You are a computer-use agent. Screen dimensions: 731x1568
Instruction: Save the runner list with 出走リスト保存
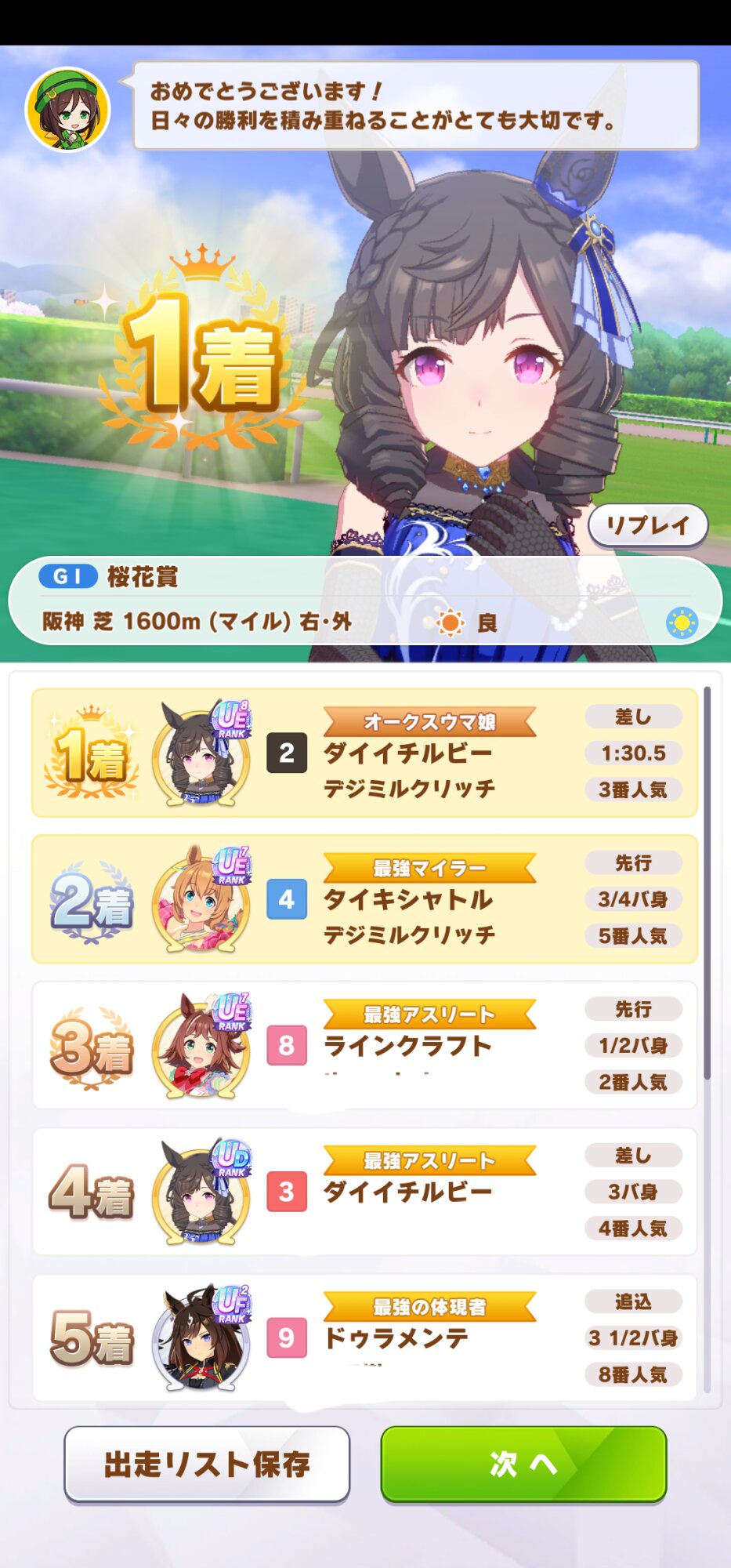(207, 1463)
